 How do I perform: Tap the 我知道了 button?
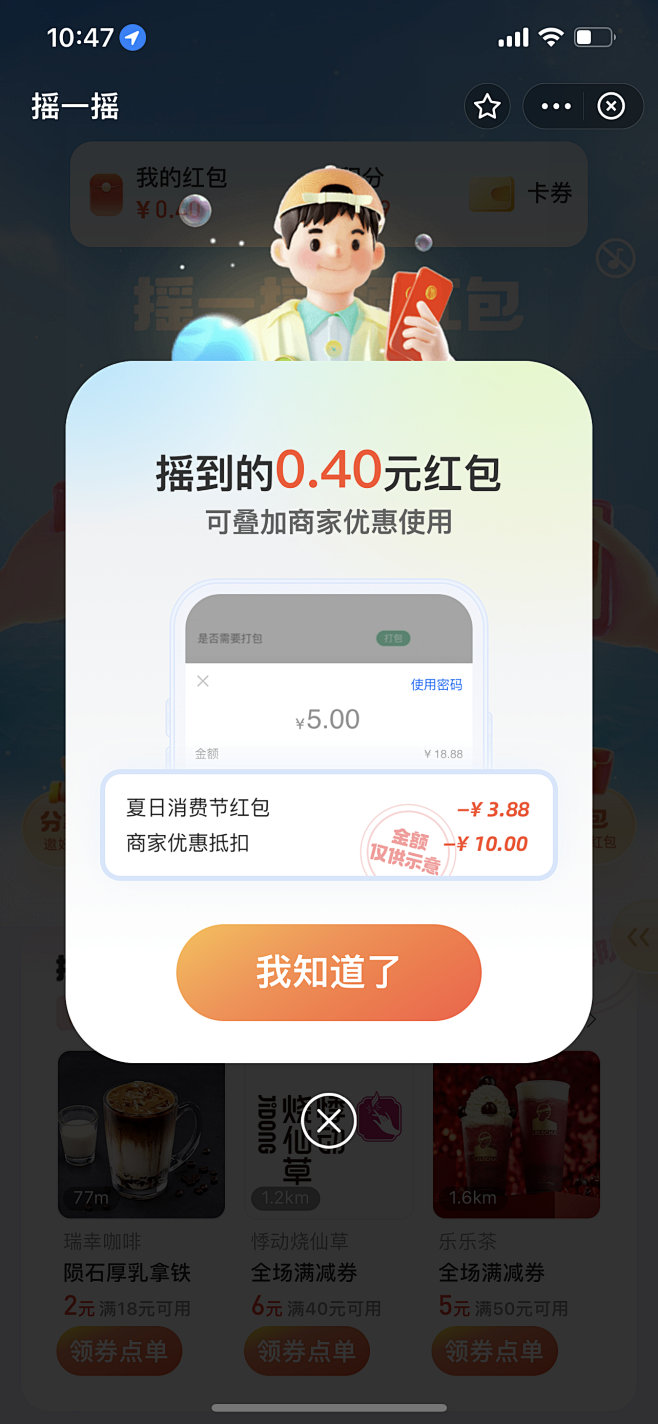[329, 972]
